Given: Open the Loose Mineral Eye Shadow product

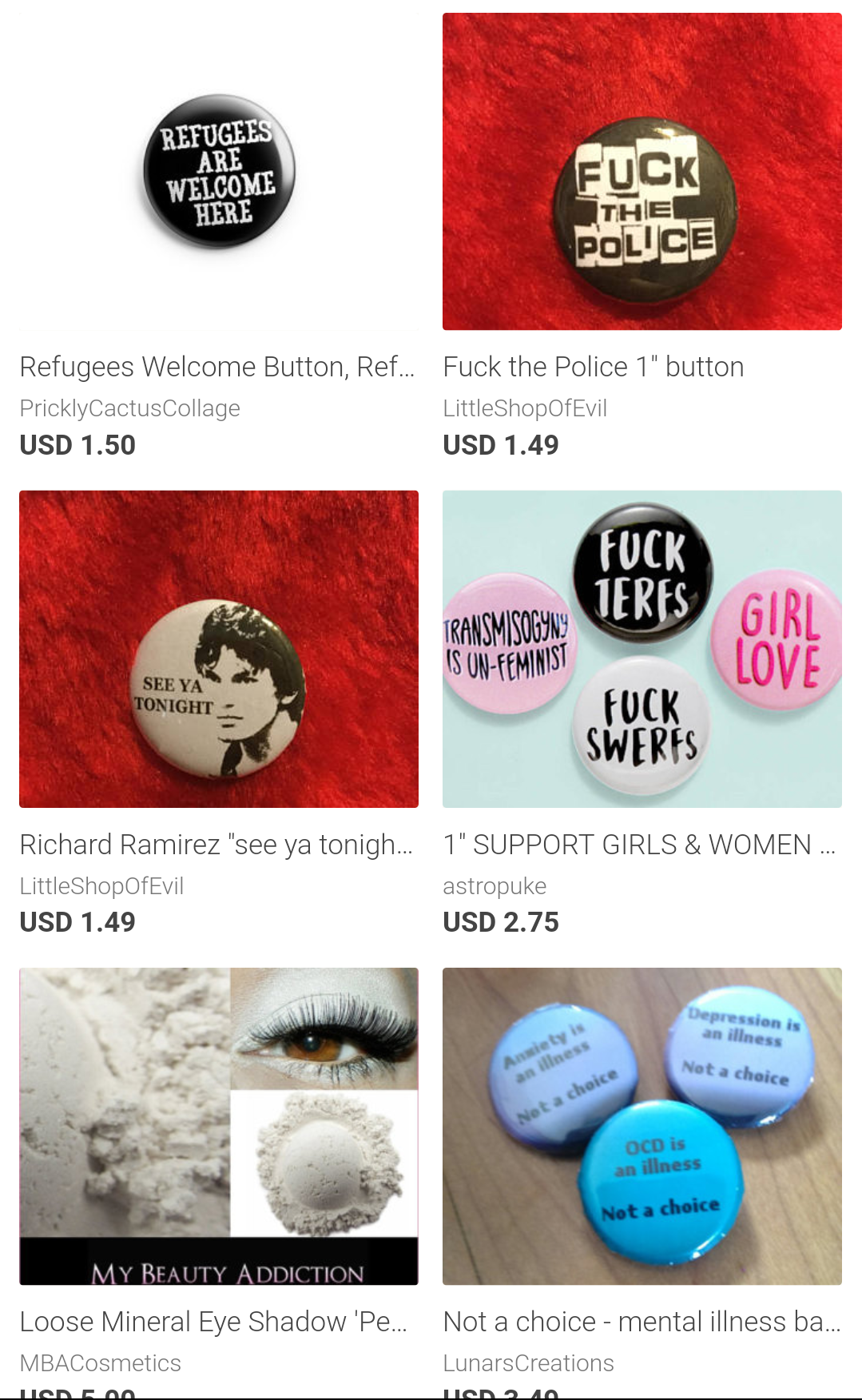Looking at the screenshot, I should 219,1127.
